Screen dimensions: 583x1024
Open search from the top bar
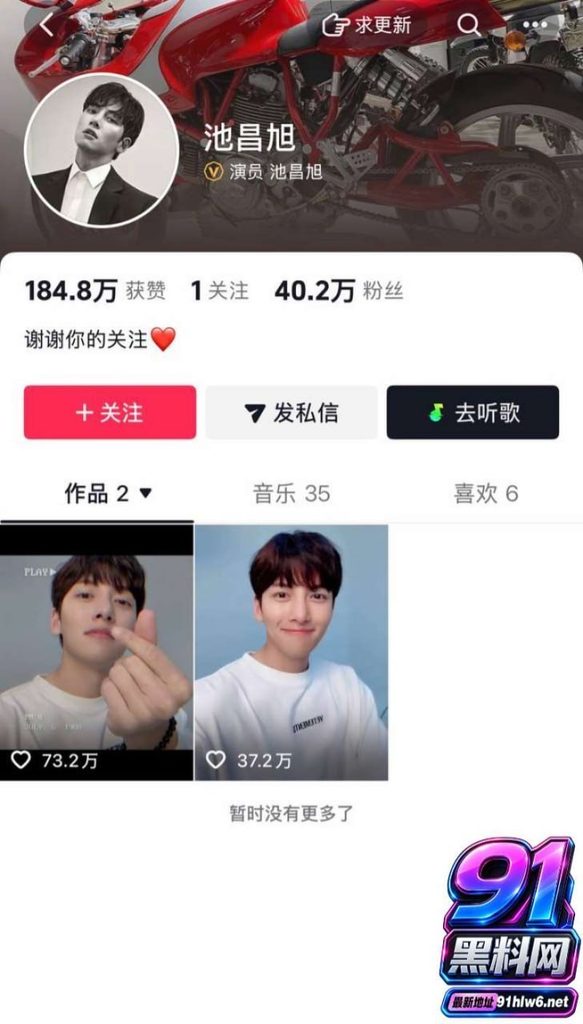coord(469,25)
